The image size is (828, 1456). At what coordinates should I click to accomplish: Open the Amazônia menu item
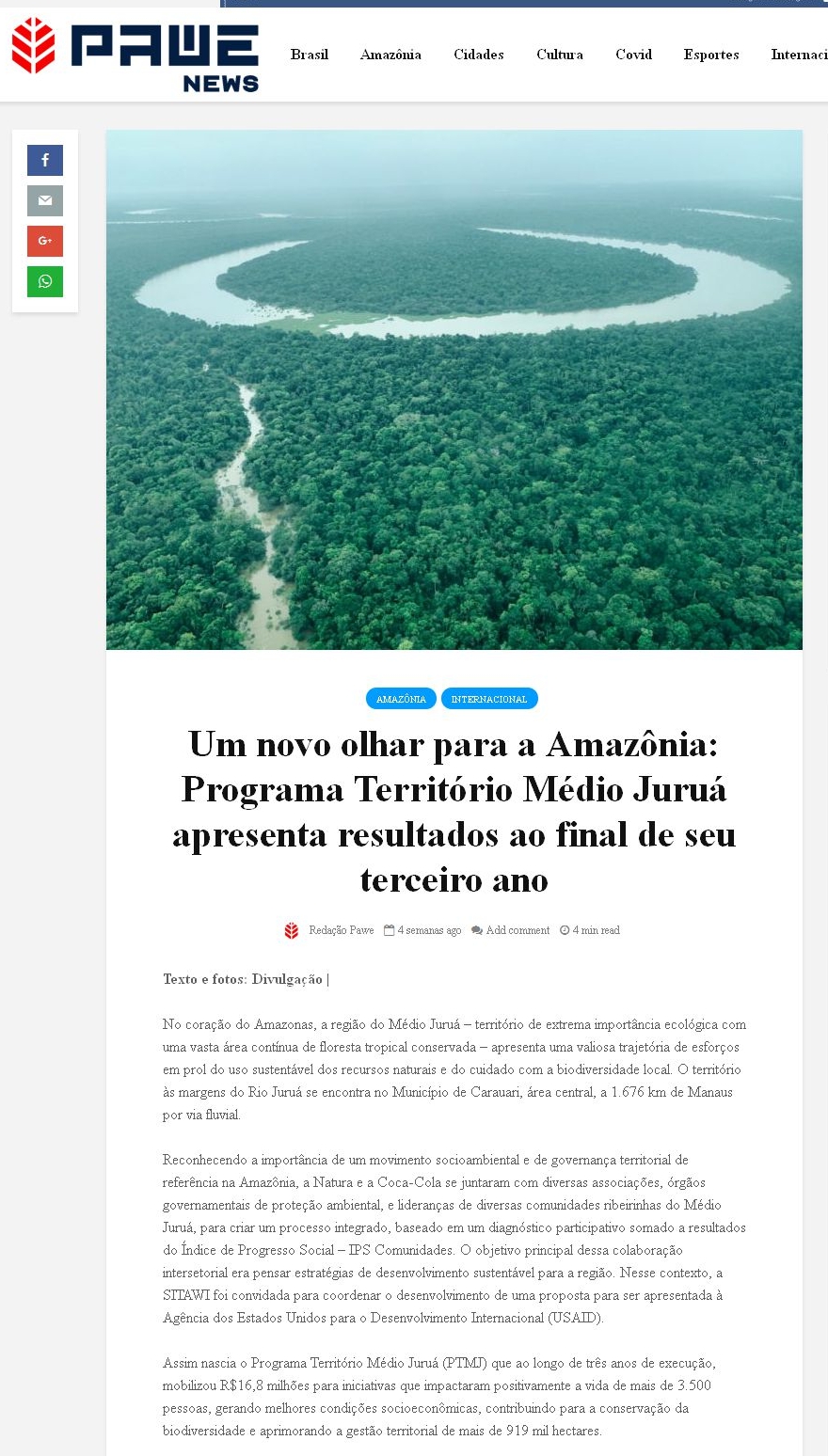[x=390, y=55]
